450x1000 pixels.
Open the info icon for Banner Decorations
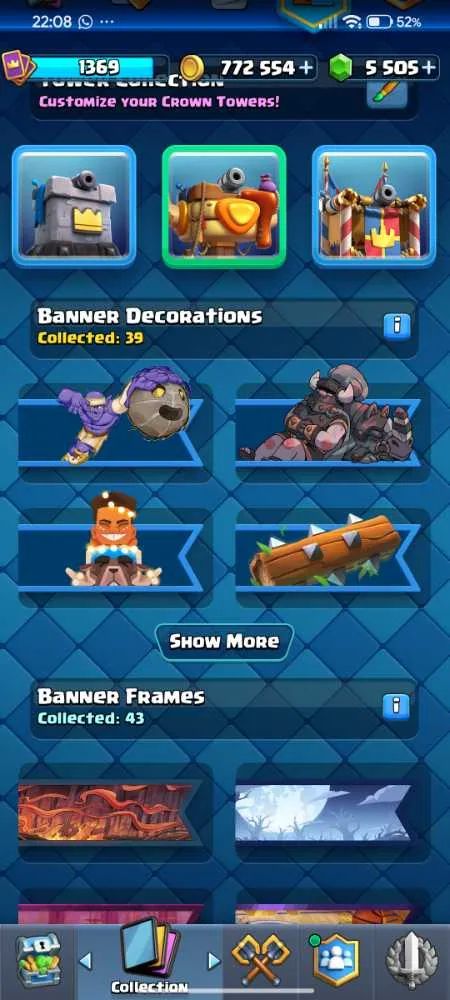pos(396,326)
